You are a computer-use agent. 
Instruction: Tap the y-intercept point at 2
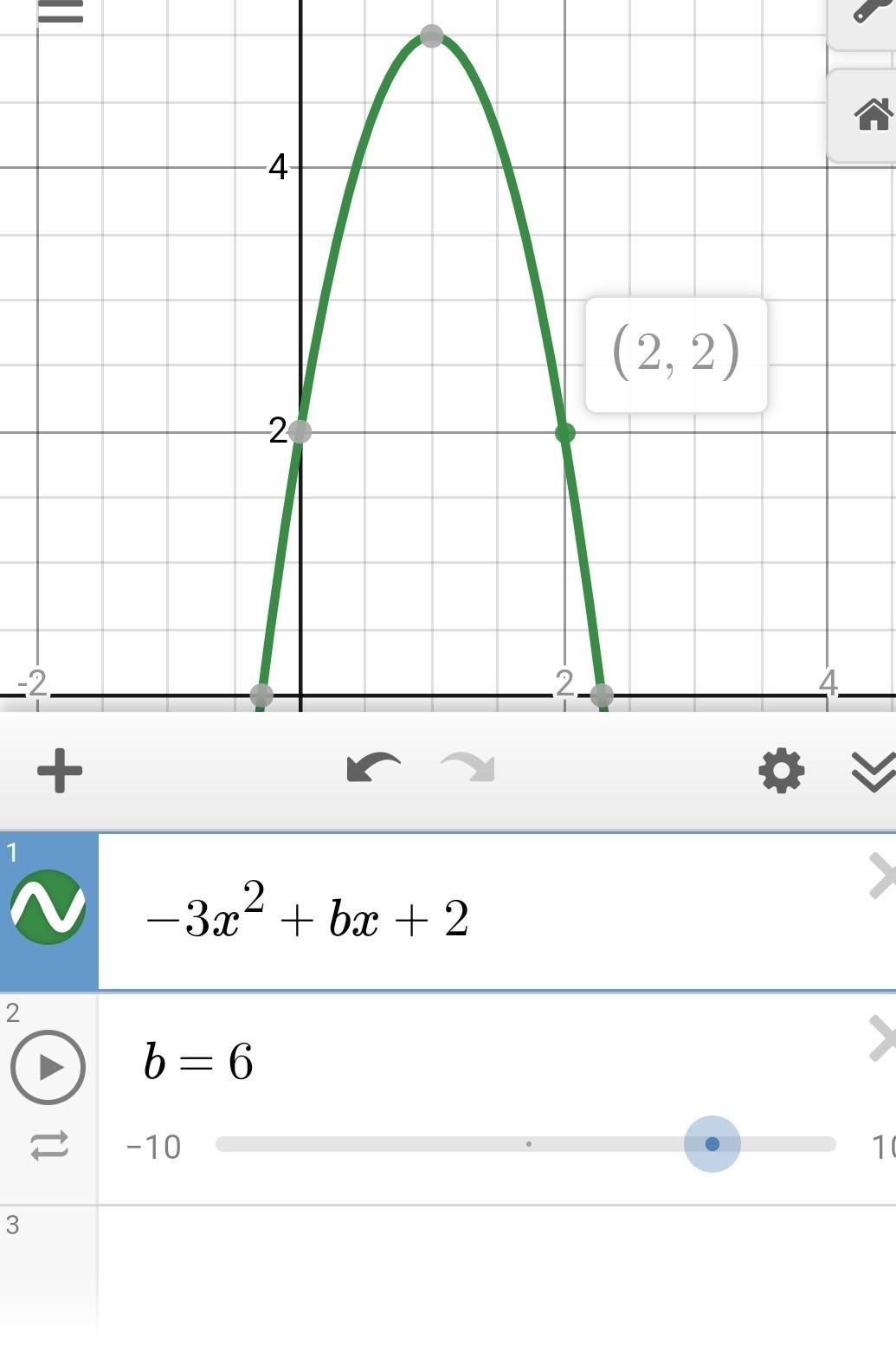tap(300, 431)
